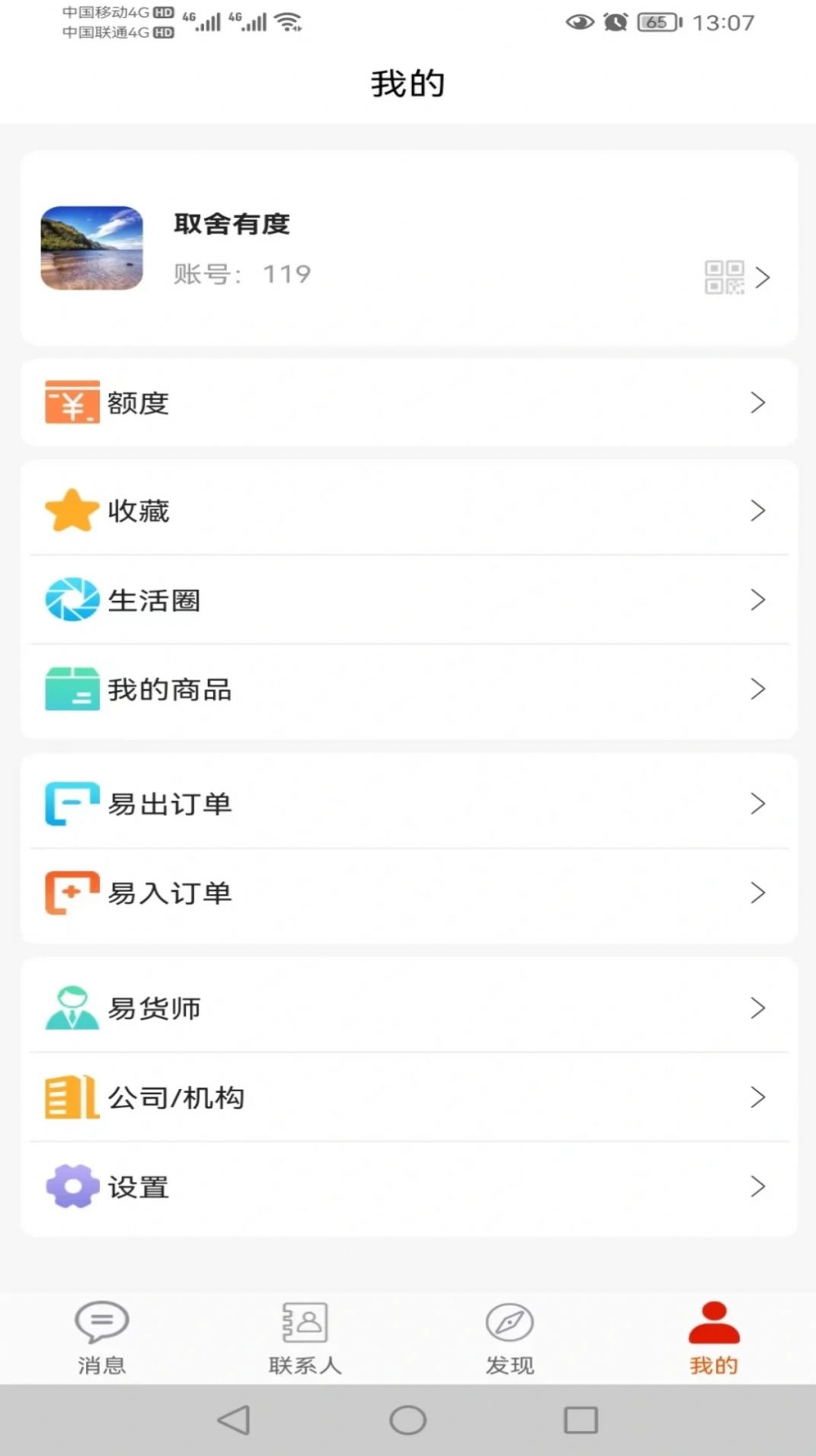Click the 公司/机构 building icon

(71, 1097)
